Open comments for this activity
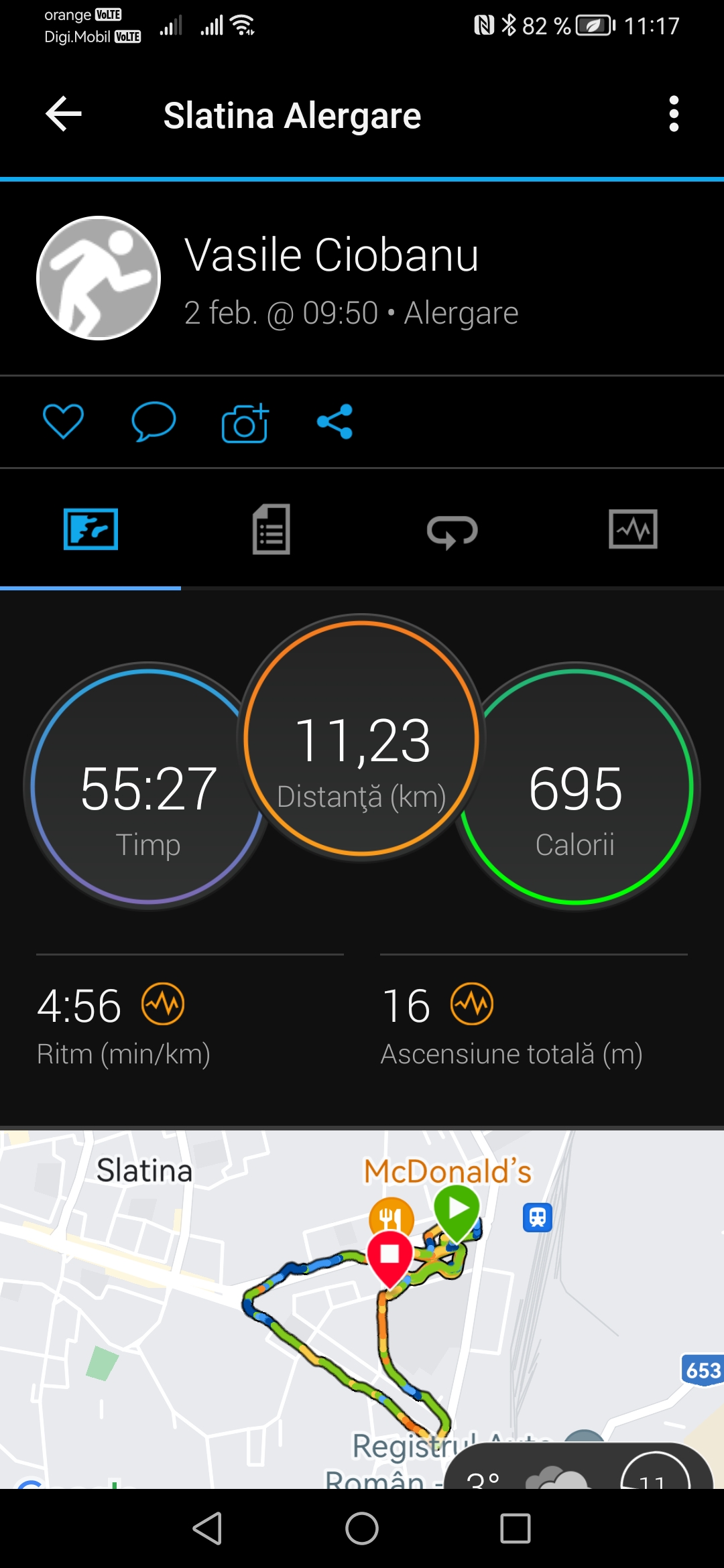The image size is (724, 1568). [154, 421]
